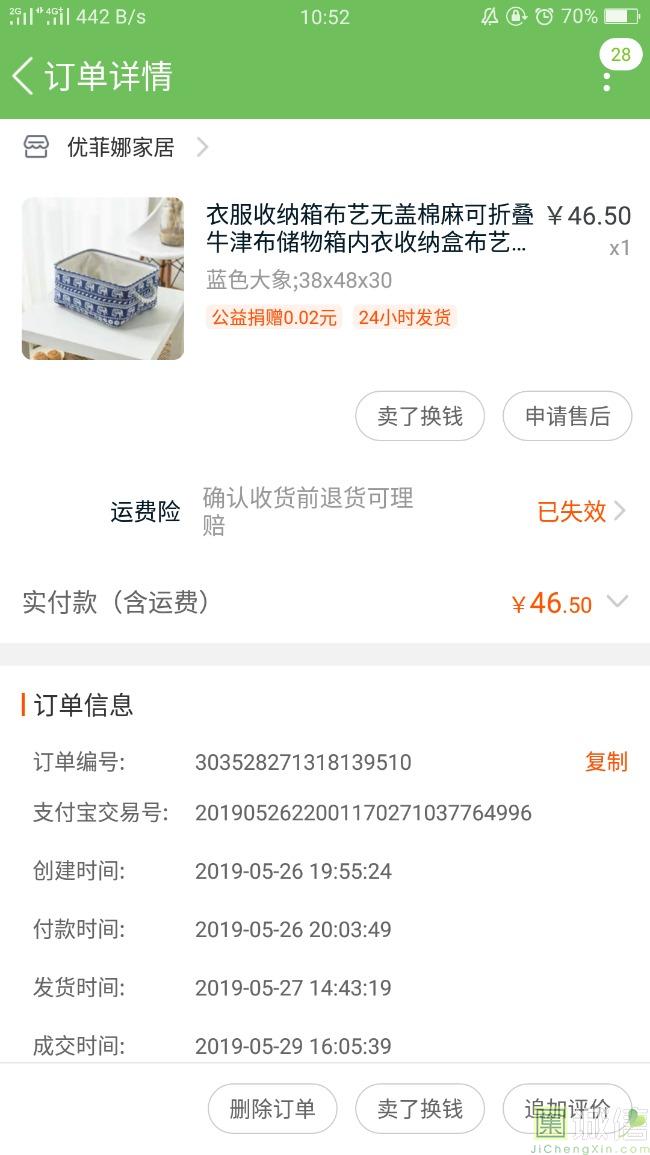Open the three-dot overflow menu
Image resolution: width=650 pixels, height=1155 pixels.
pyautogui.click(x=607, y=78)
